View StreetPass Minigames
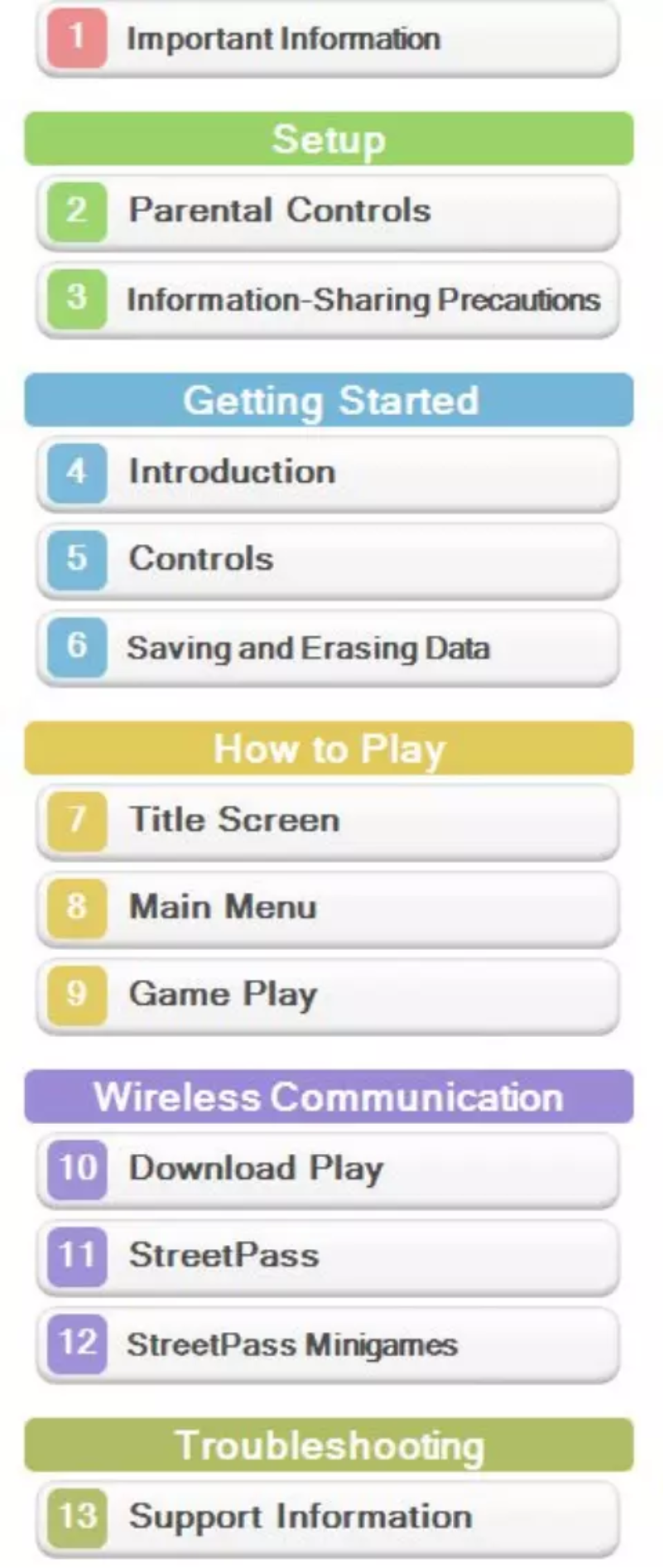664x1568 pixels. click(328, 1344)
